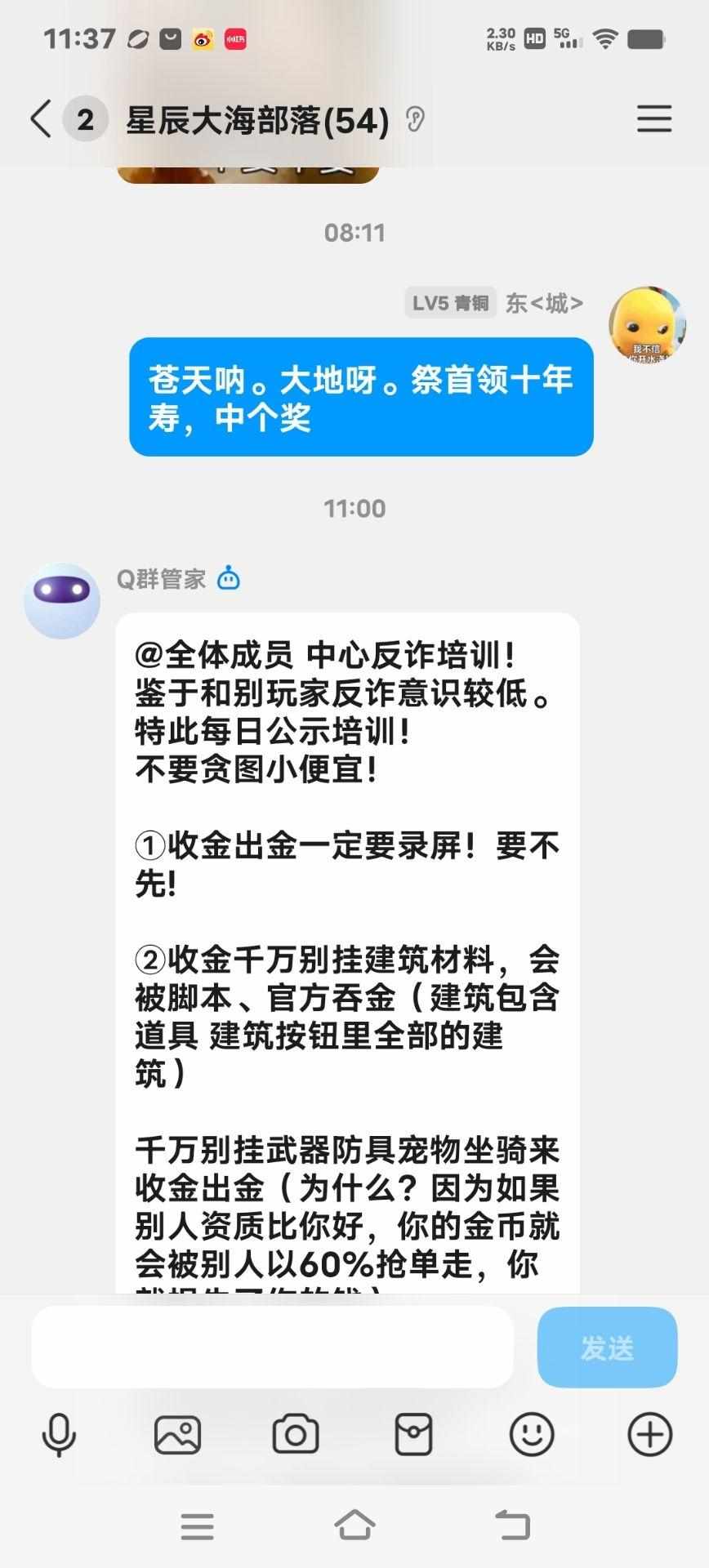Start voice input with the microphone
This screenshot has width=709, height=1568.
(59, 1435)
